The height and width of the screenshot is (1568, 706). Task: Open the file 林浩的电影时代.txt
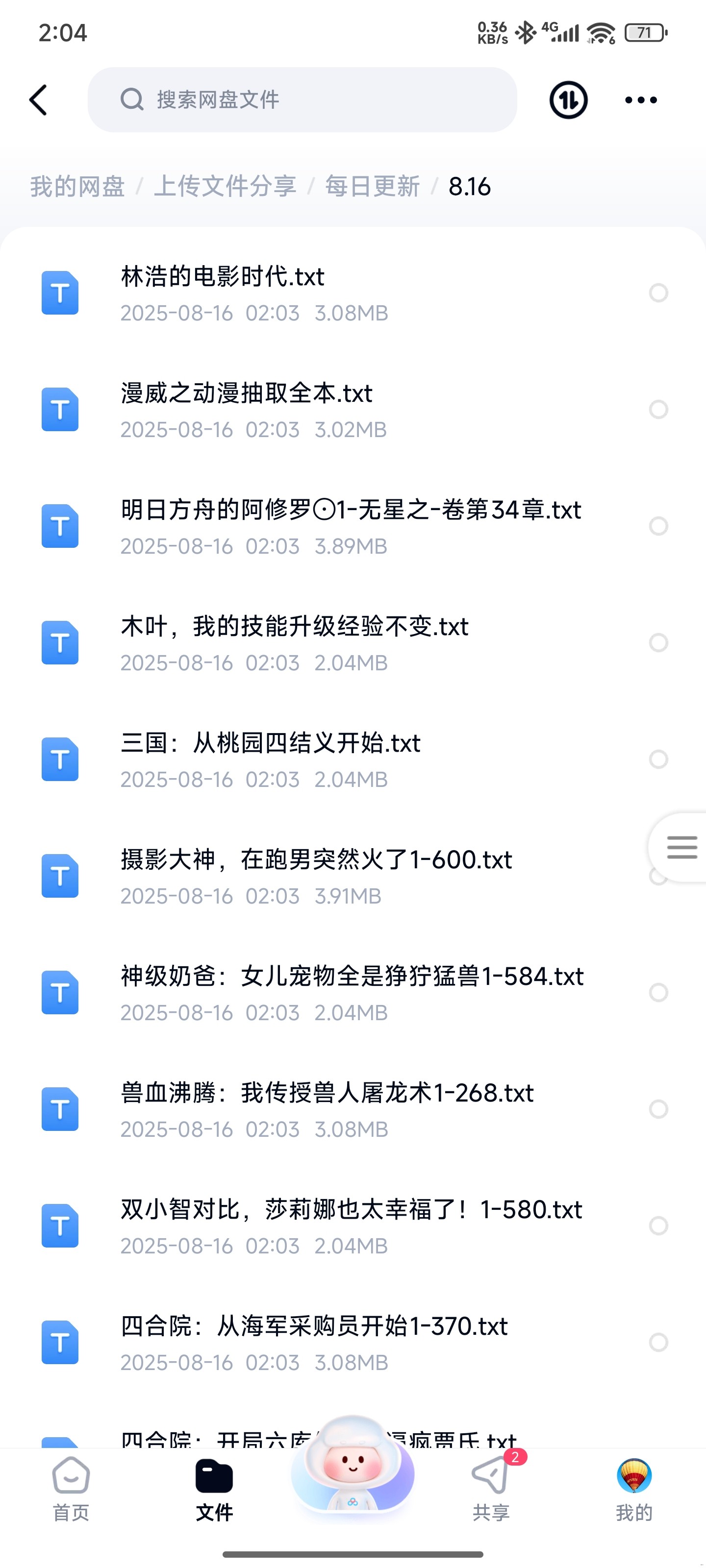pos(222,277)
